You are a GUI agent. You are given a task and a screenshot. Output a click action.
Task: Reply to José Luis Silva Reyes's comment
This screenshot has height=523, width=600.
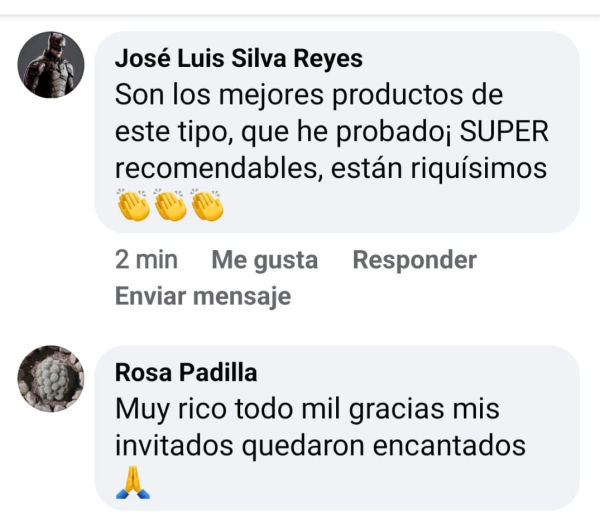[414, 260]
